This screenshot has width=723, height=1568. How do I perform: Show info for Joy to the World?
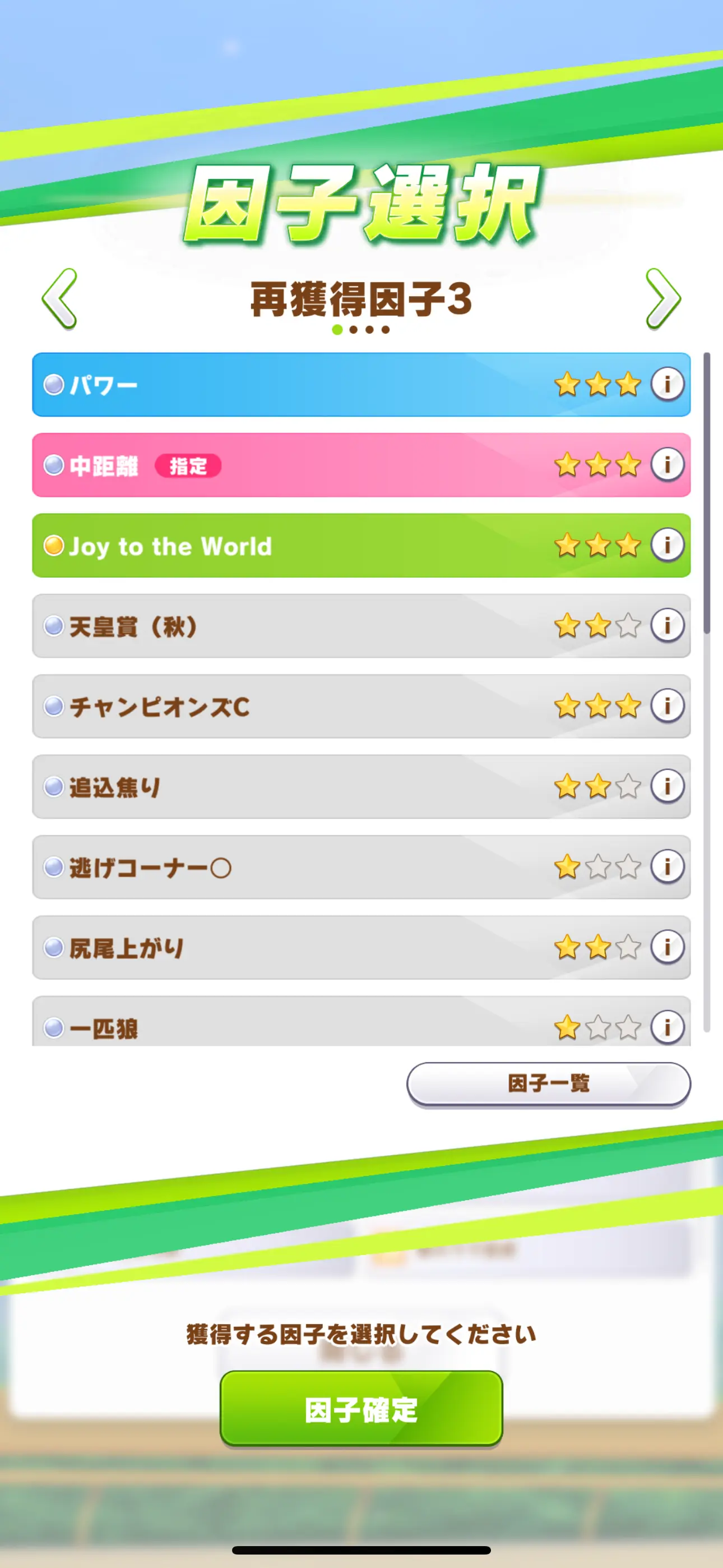[667, 545]
